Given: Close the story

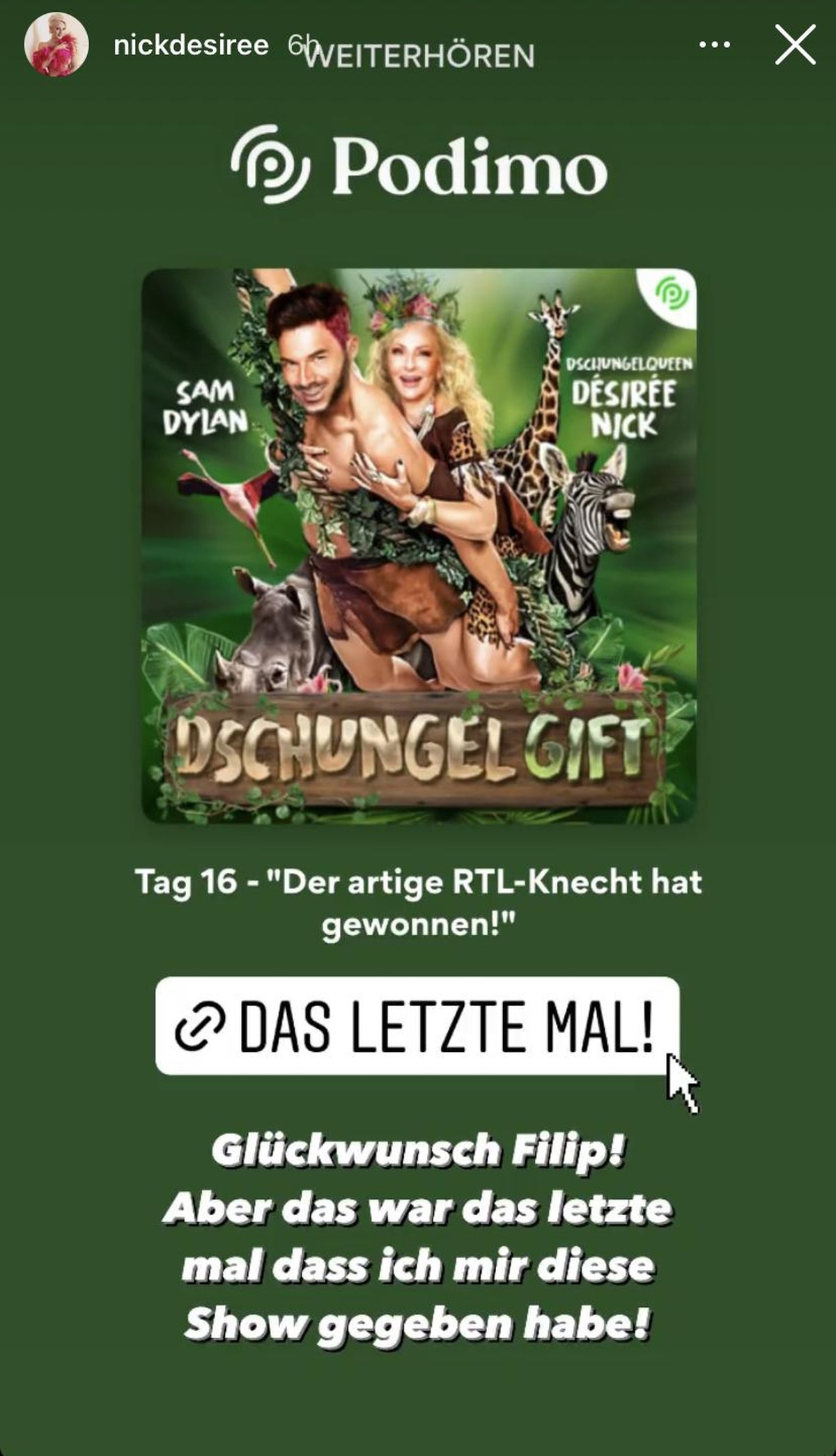Looking at the screenshot, I should [x=795, y=45].
